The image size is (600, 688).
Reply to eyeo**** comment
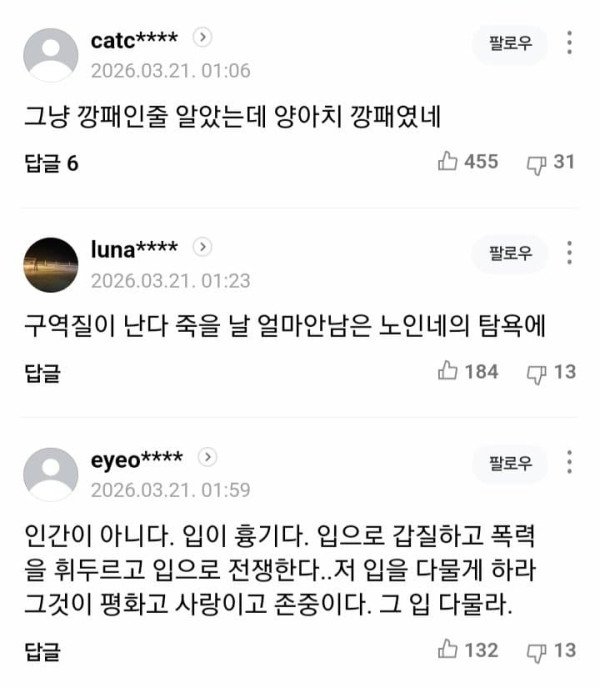[x=42, y=652]
